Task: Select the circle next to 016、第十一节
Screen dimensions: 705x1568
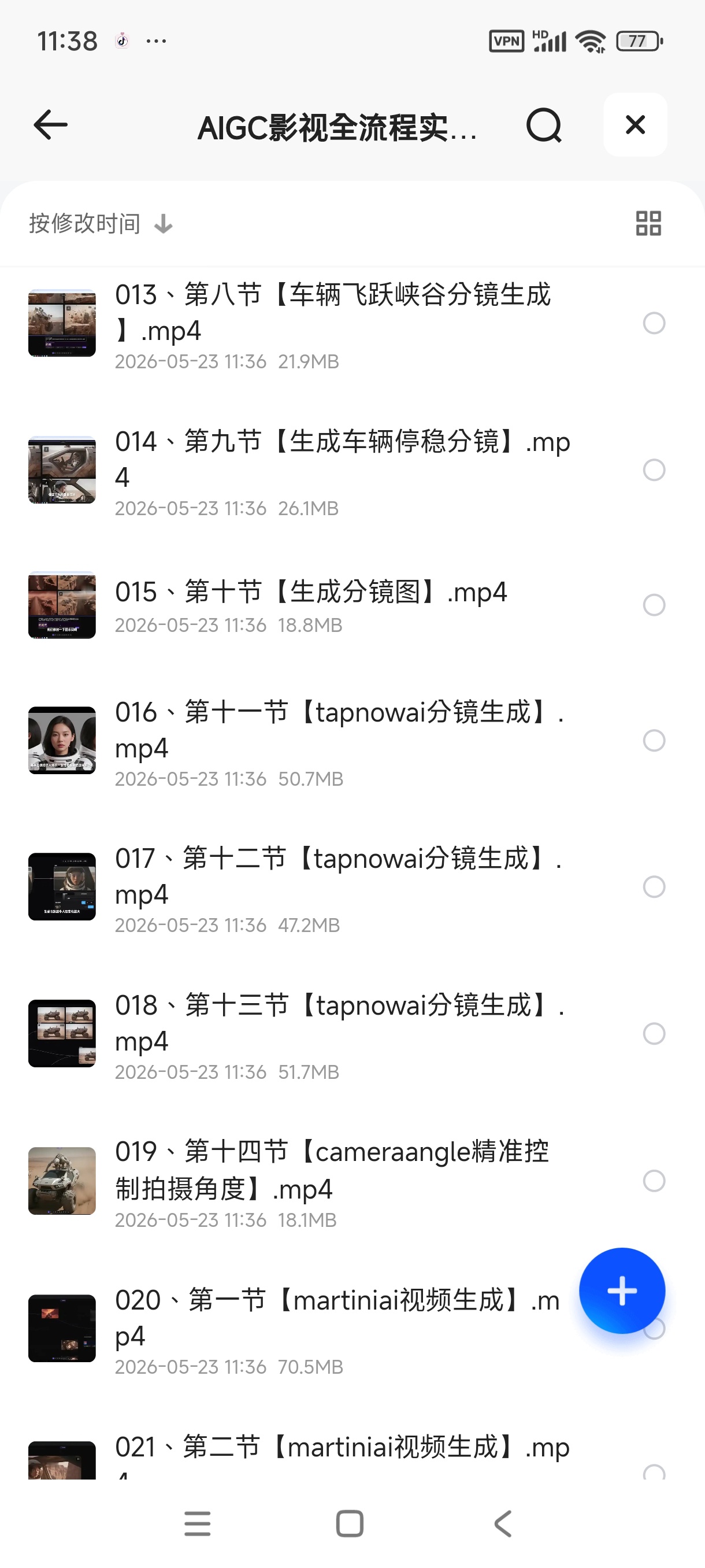Action: (x=654, y=741)
